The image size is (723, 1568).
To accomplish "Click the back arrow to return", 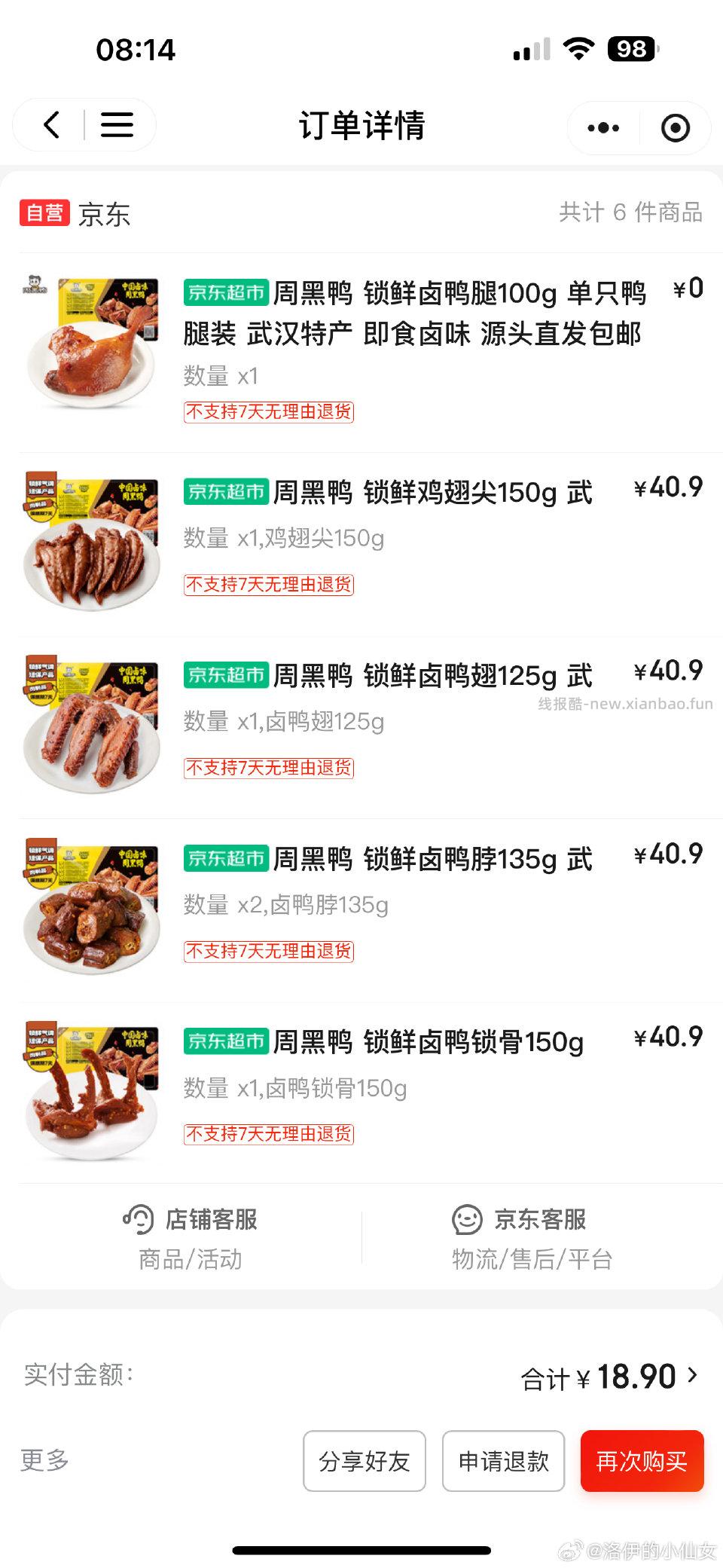I will pyautogui.click(x=51, y=127).
